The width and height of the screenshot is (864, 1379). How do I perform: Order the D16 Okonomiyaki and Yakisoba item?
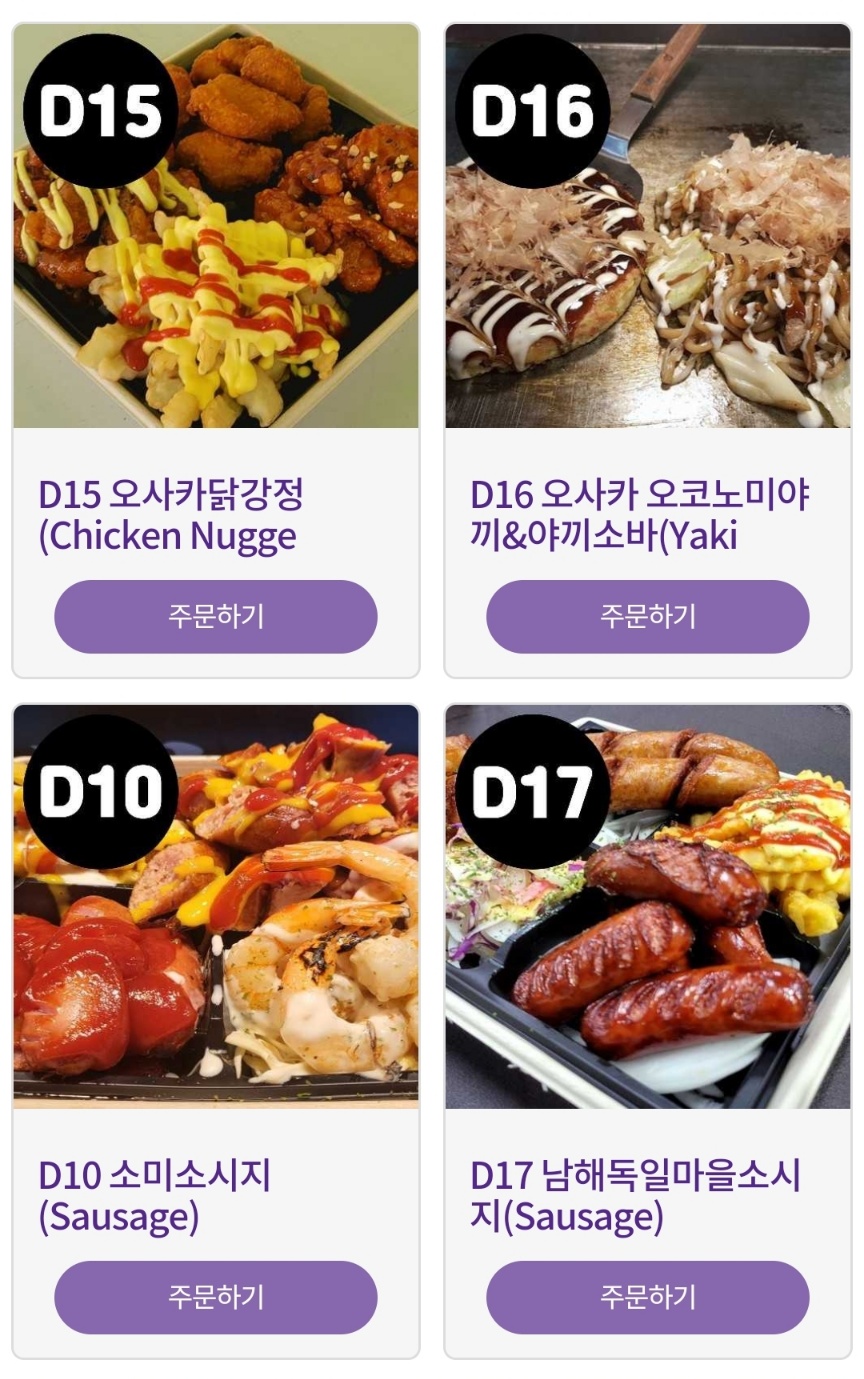648,618
